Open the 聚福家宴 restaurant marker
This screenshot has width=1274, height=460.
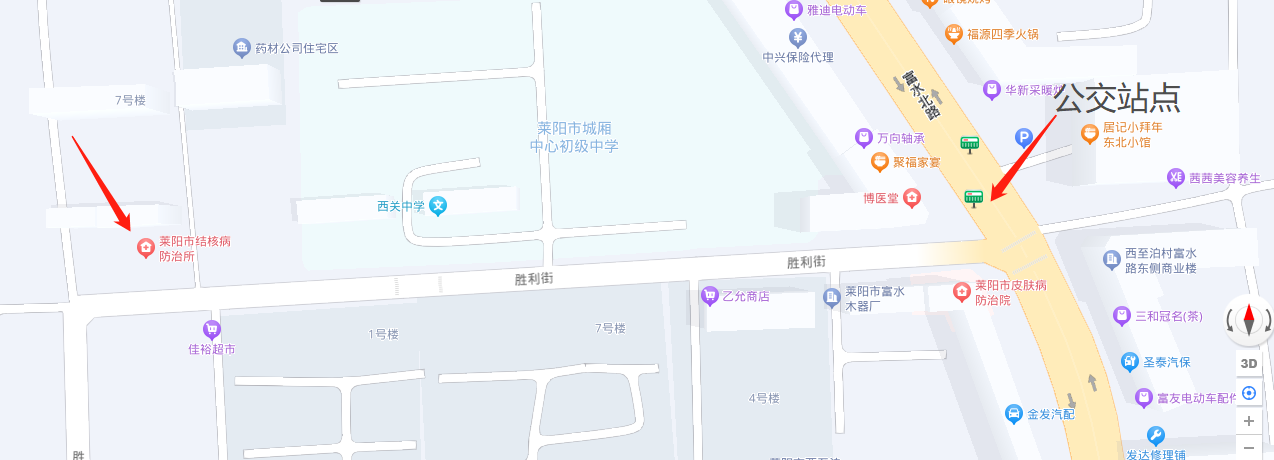pos(880,161)
